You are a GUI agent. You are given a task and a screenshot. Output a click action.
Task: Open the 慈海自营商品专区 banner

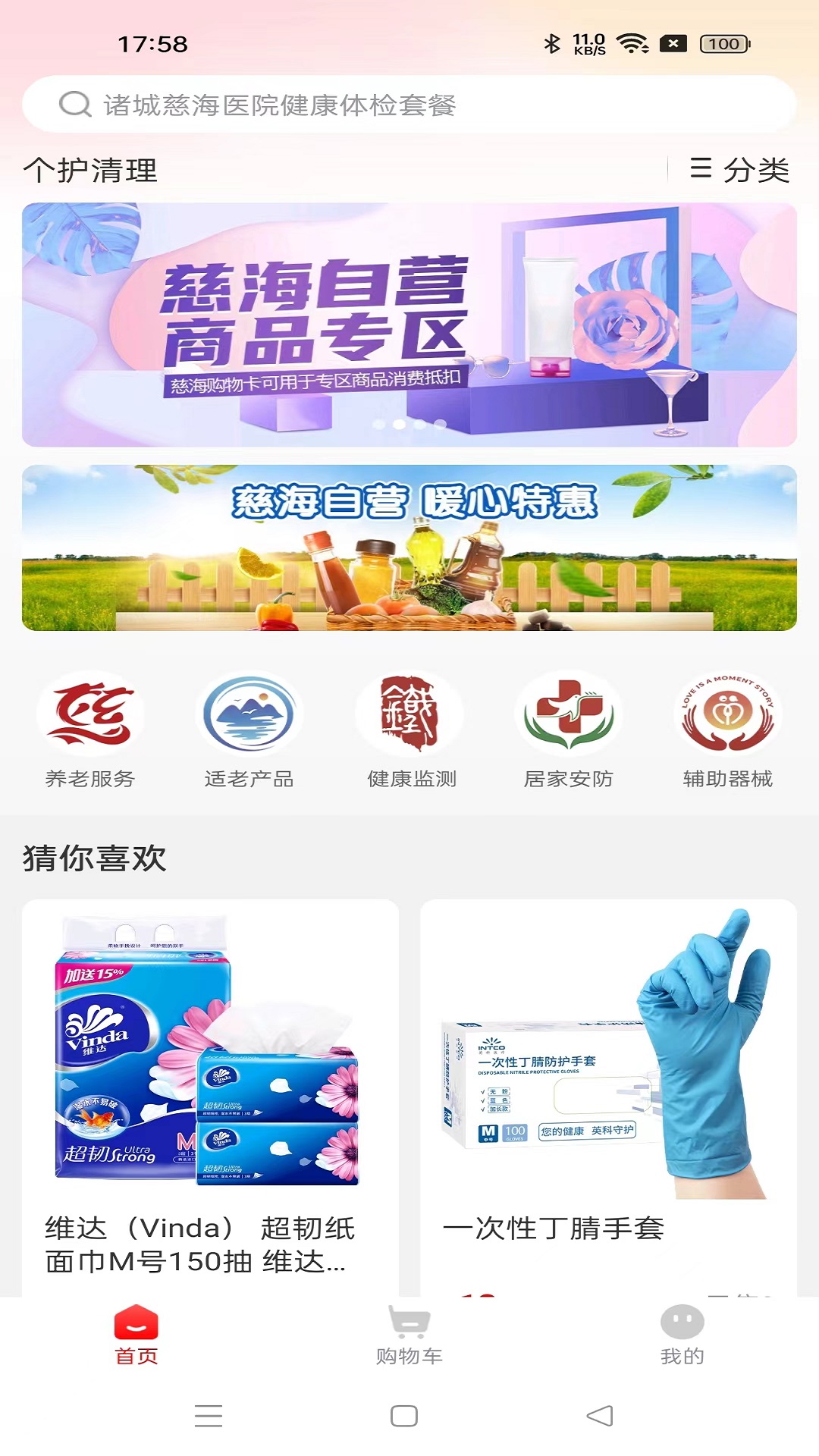409,325
